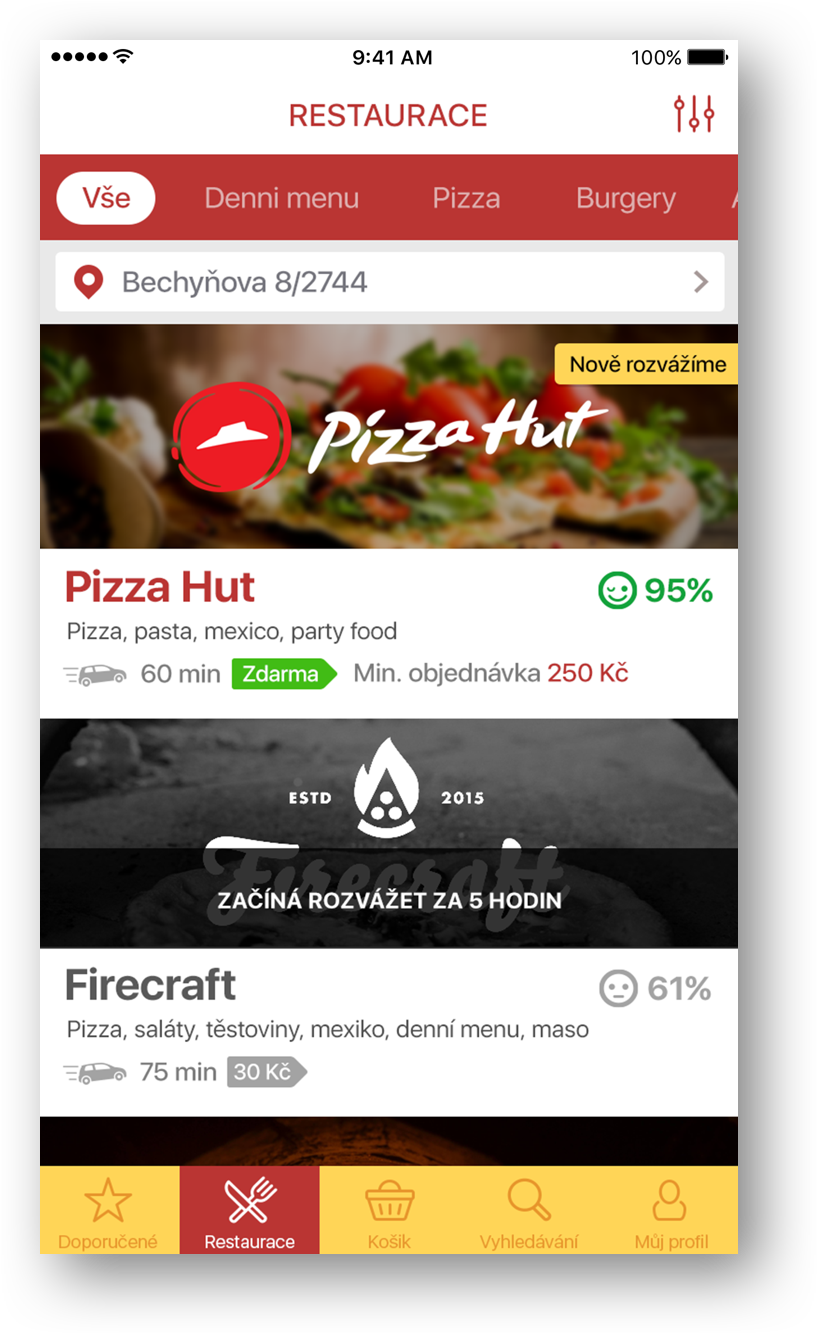Image resolution: width=818 pixels, height=1334 pixels.
Task: Switch to the Vyhledávání search tab
Action: [529, 1211]
